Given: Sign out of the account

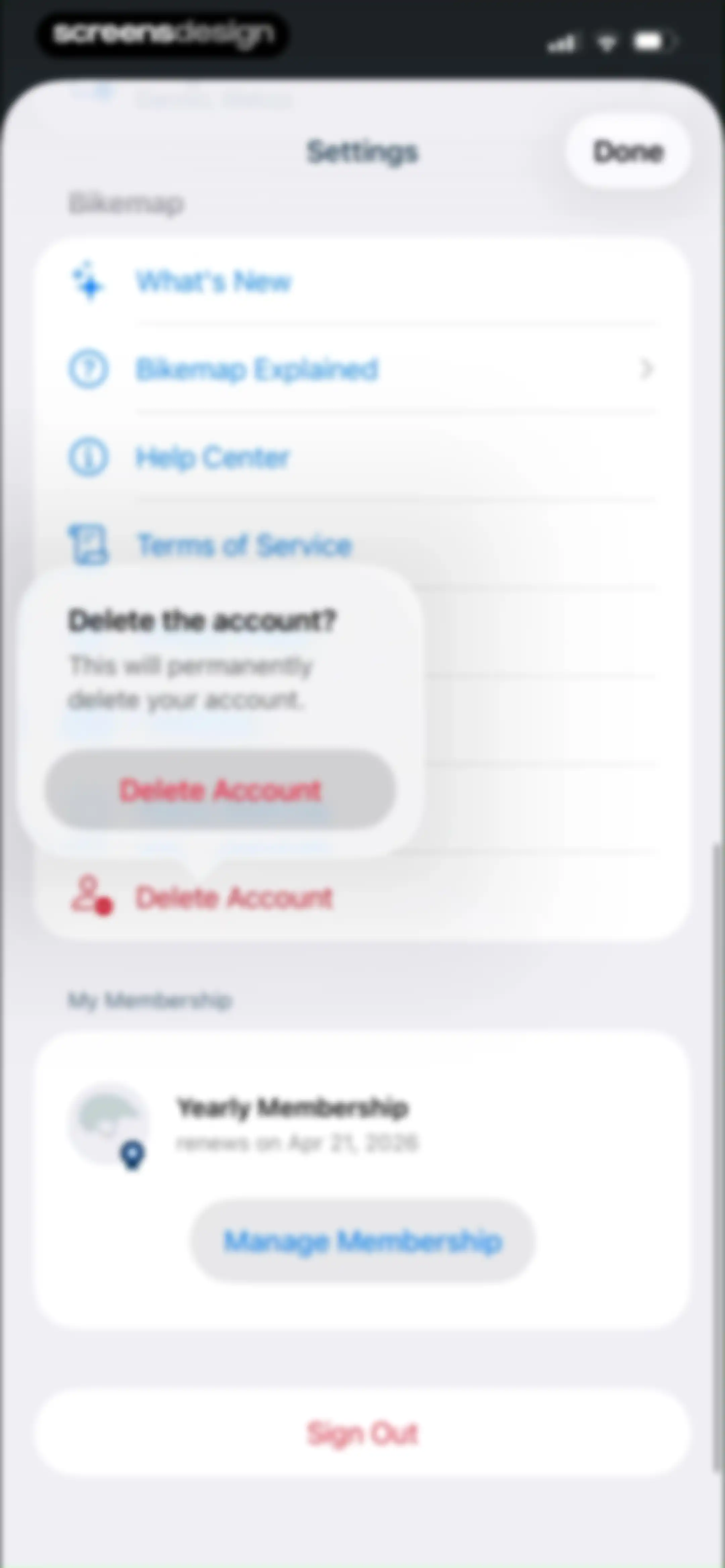Looking at the screenshot, I should click(x=362, y=1433).
